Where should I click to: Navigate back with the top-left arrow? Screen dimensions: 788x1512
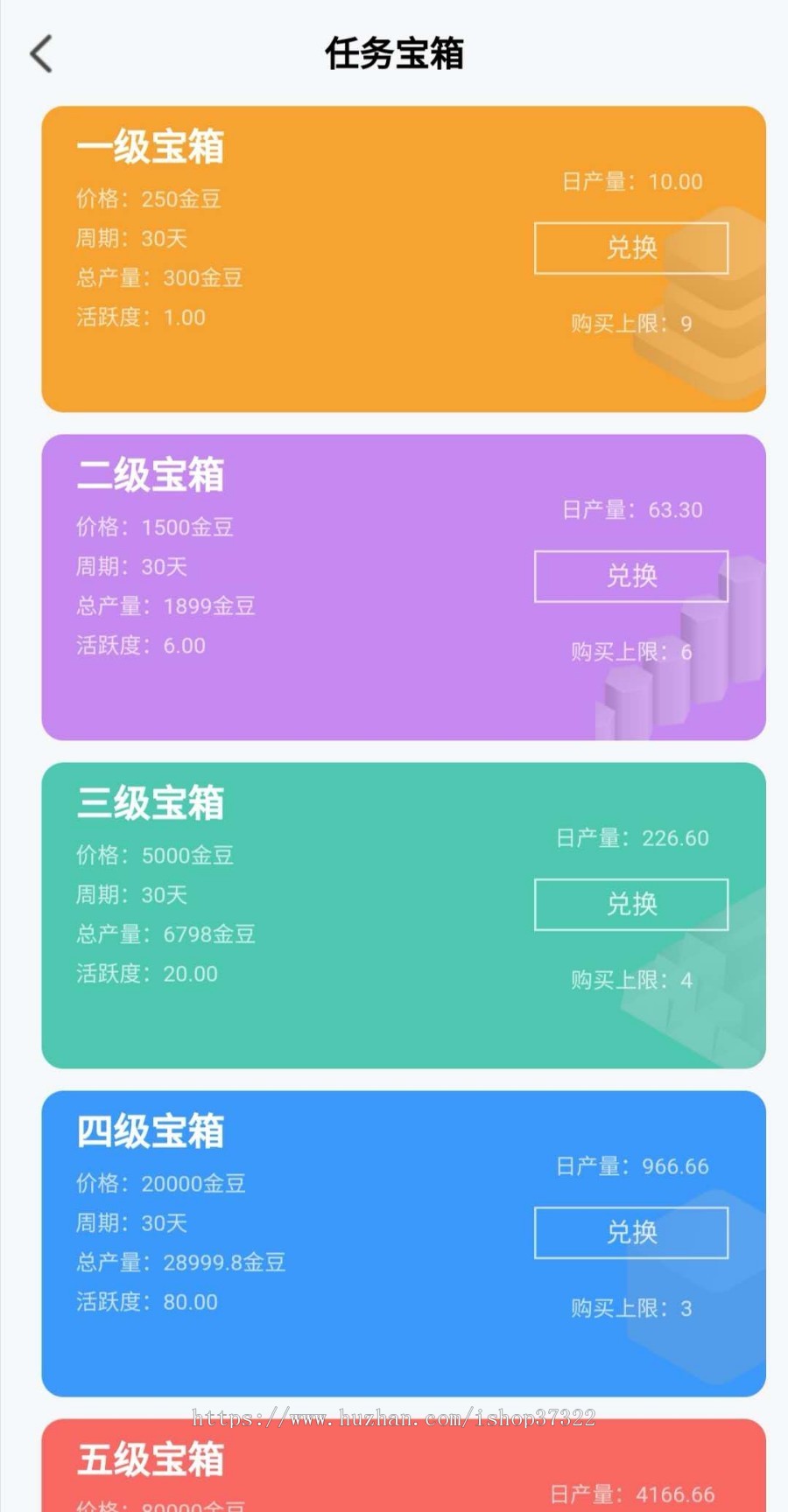coord(41,53)
